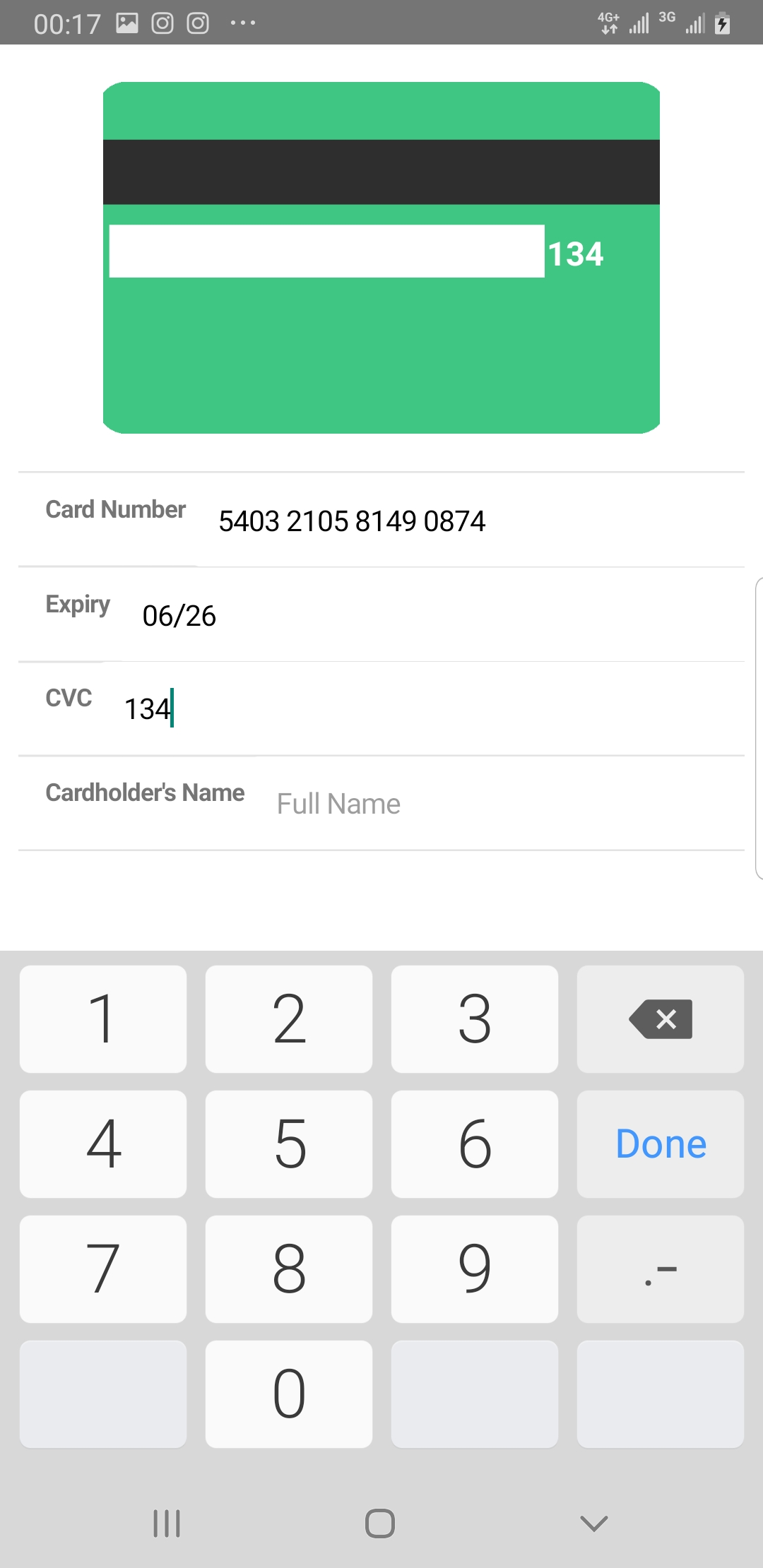The image size is (763, 1568).
Task: Type digit 9 on the keypad
Action: [x=474, y=1269]
